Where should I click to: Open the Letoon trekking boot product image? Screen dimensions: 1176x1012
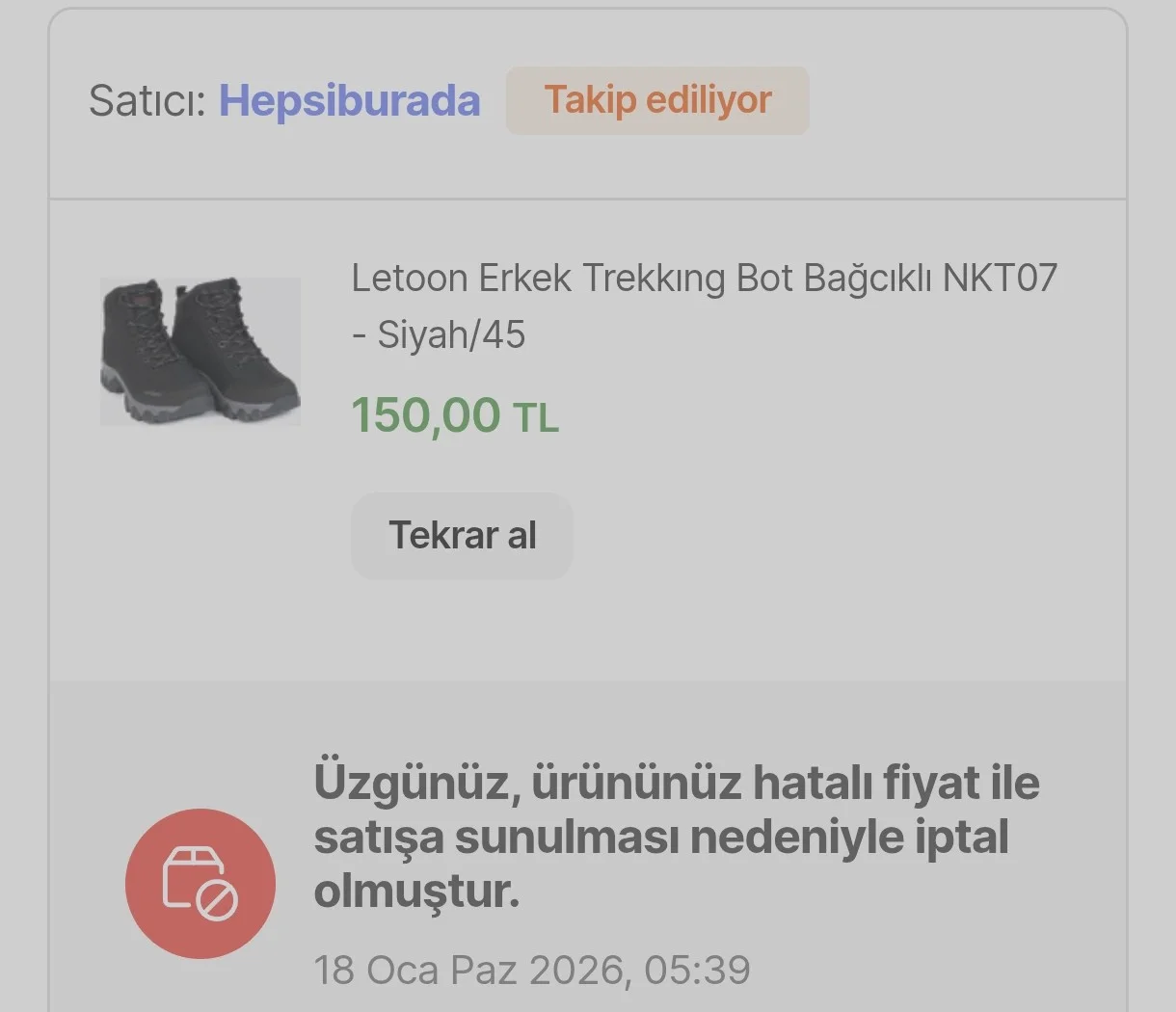200,352
